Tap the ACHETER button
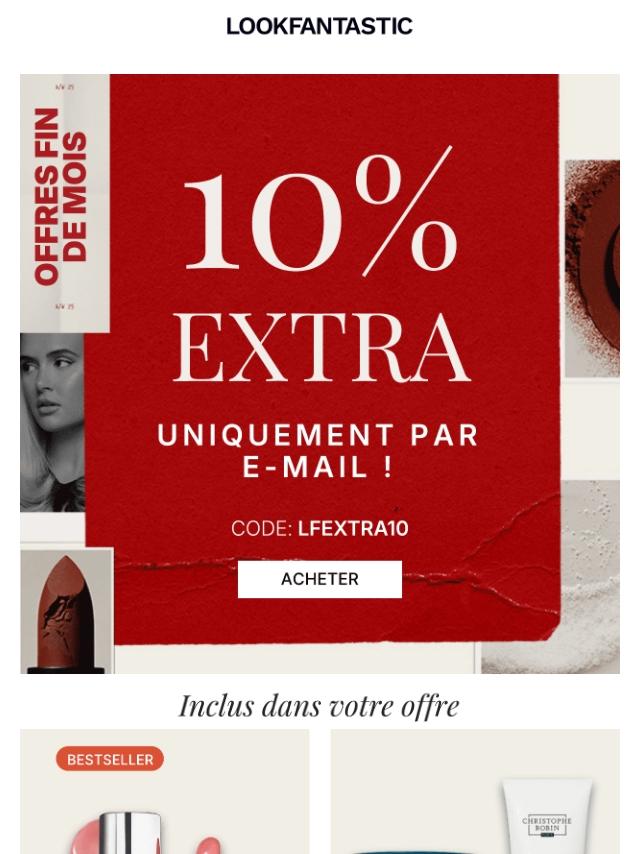This screenshot has width=640, height=854. [x=319, y=579]
